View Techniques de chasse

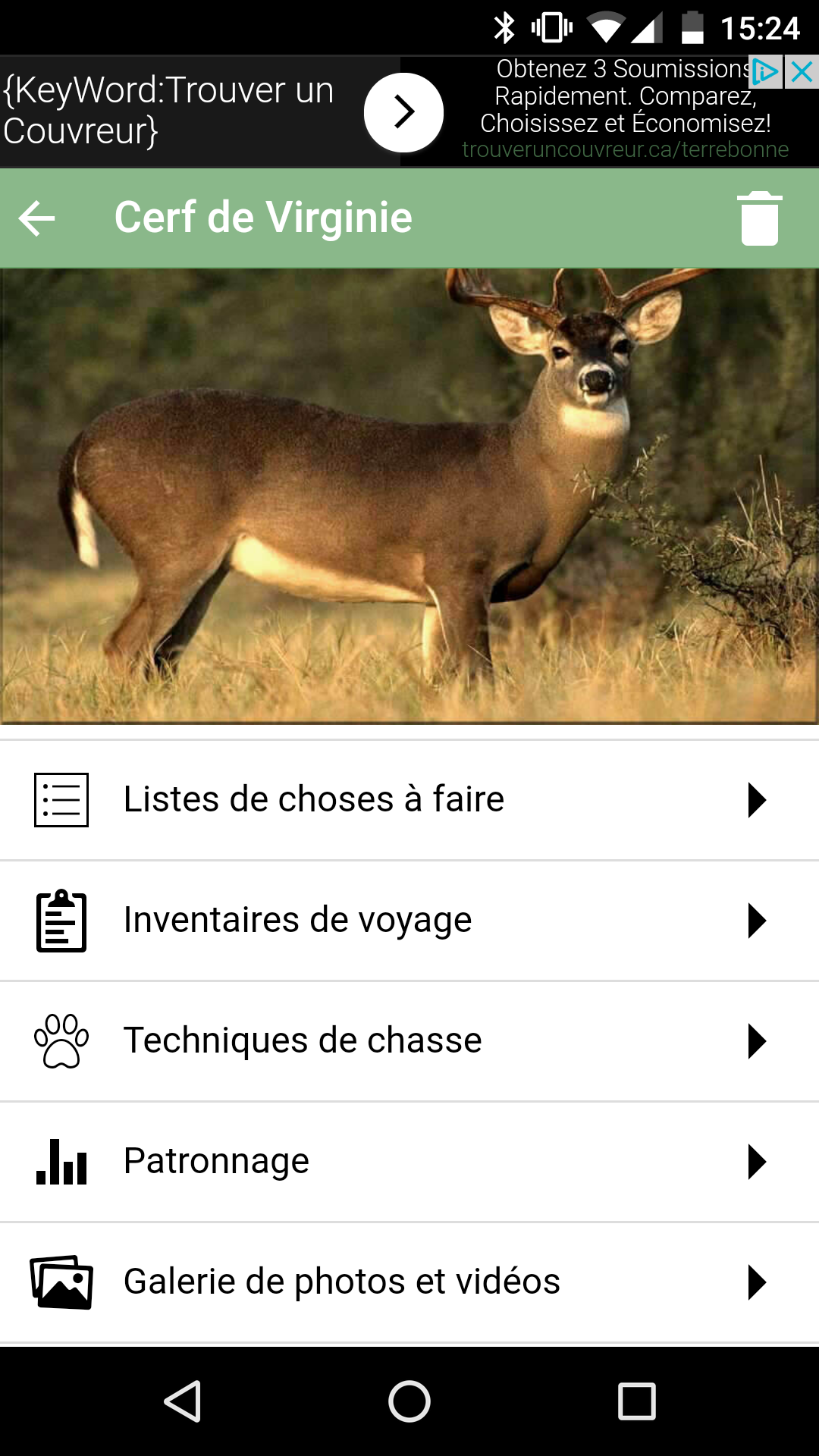pos(409,1041)
